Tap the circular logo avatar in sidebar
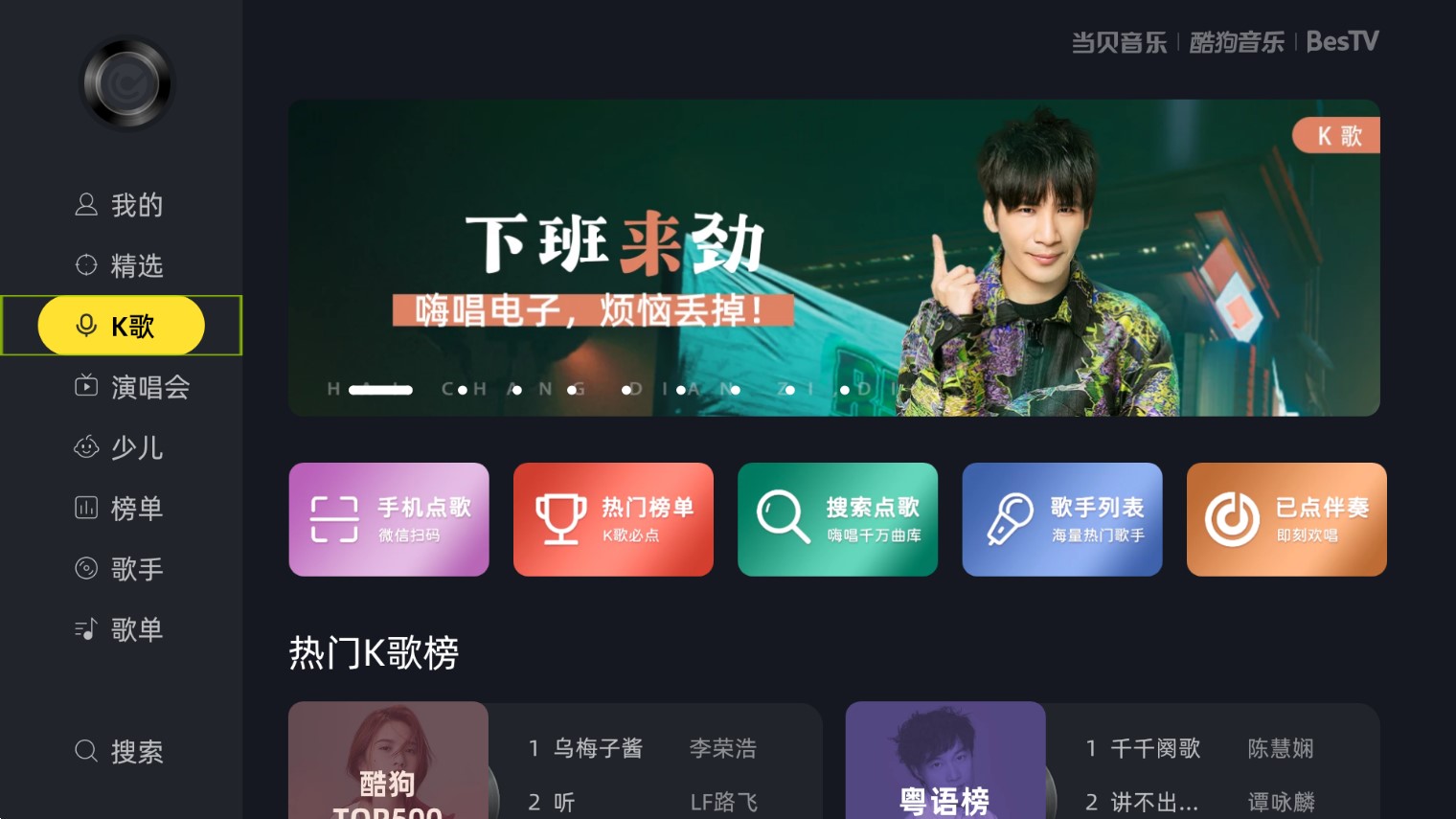This screenshot has width=1456, height=819. (x=126, y=84)
